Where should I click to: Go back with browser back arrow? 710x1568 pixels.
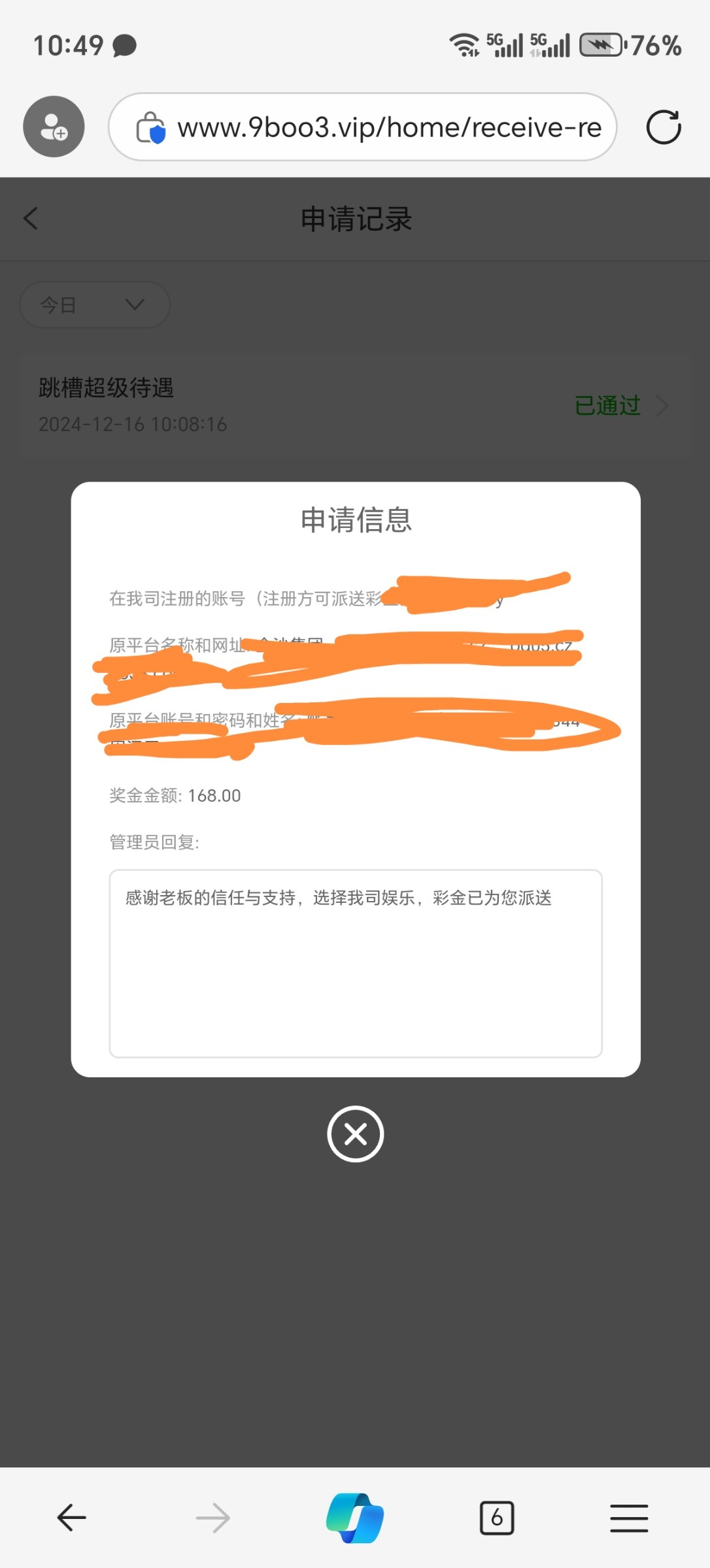71,1518
